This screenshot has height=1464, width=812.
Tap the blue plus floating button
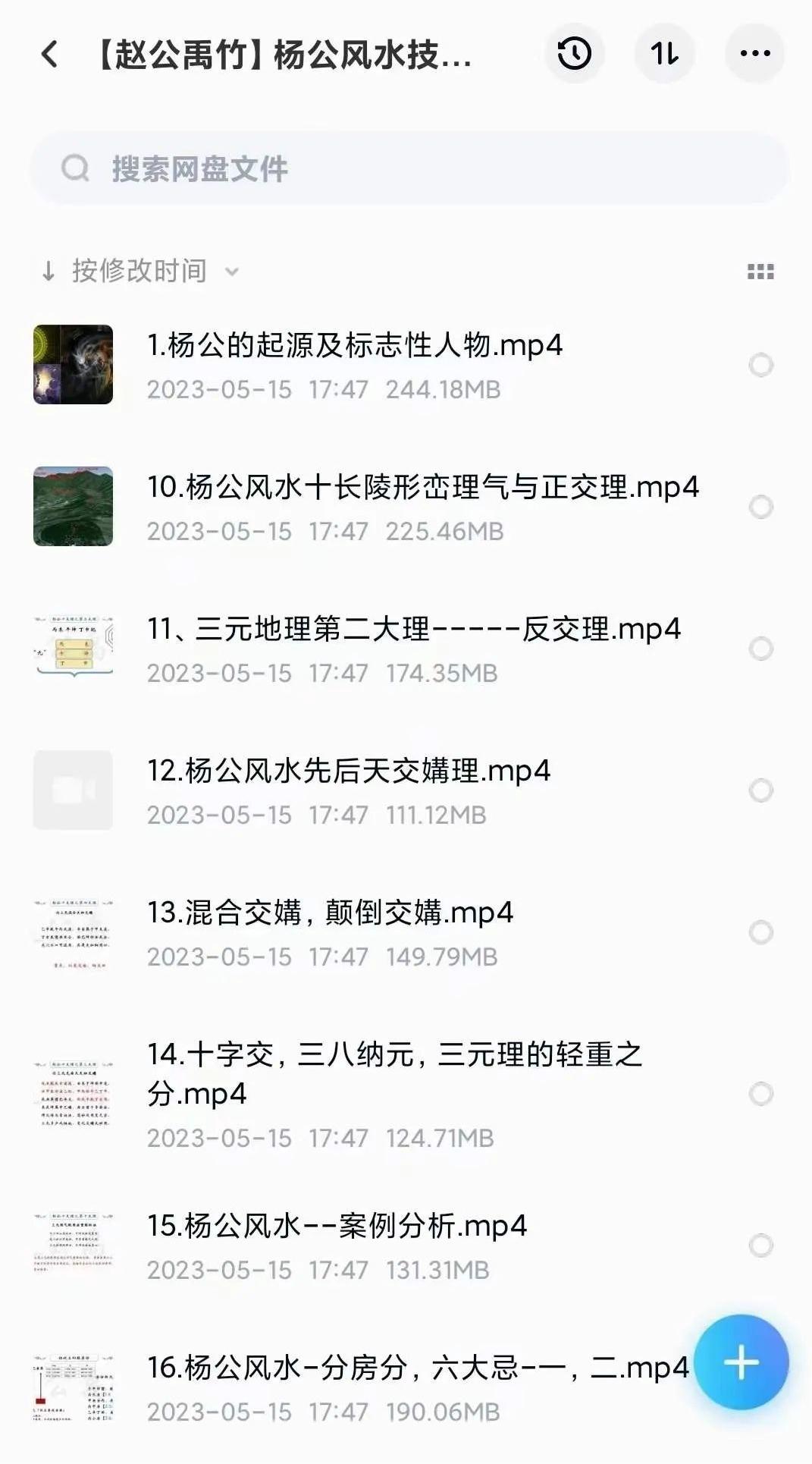[741, 1363]
